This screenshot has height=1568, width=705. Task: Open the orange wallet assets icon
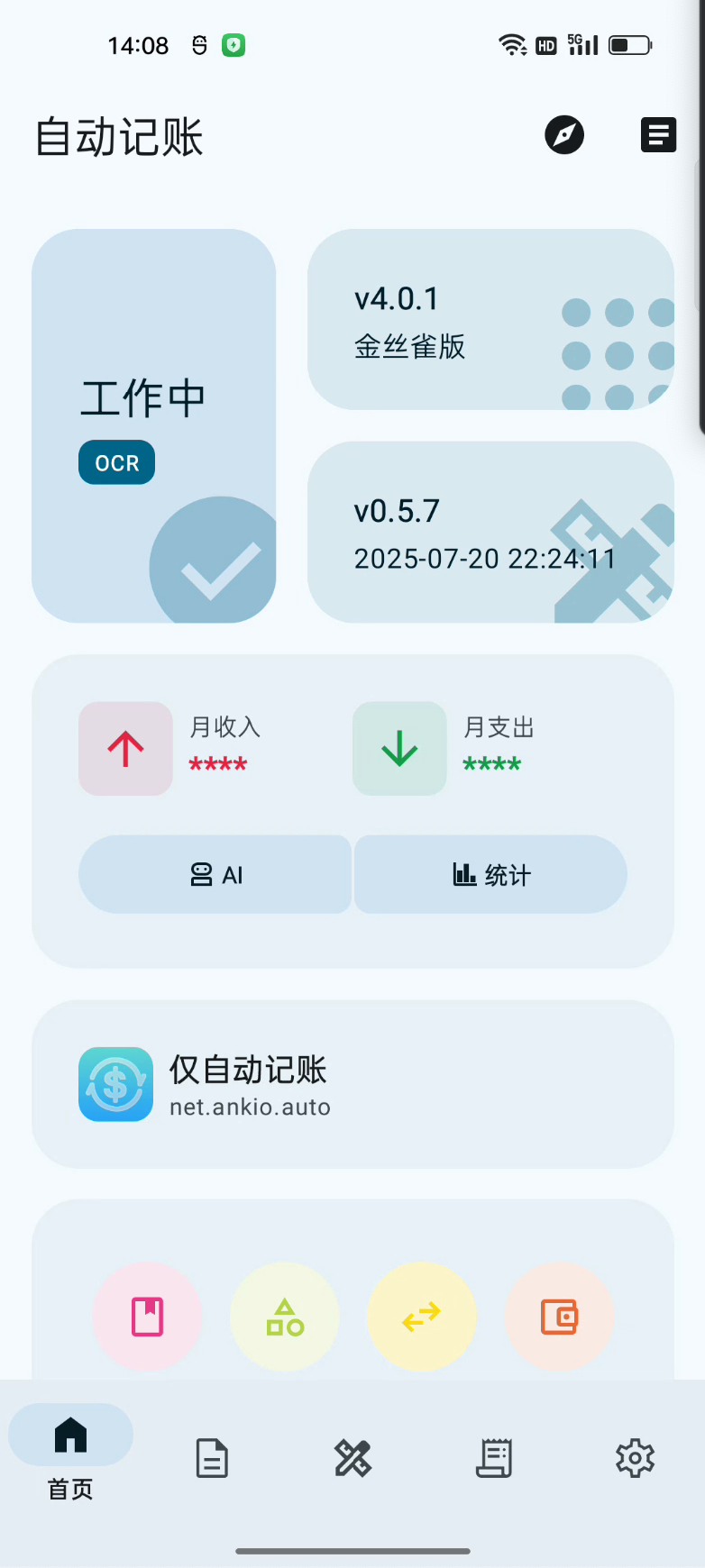[559, 1317]
